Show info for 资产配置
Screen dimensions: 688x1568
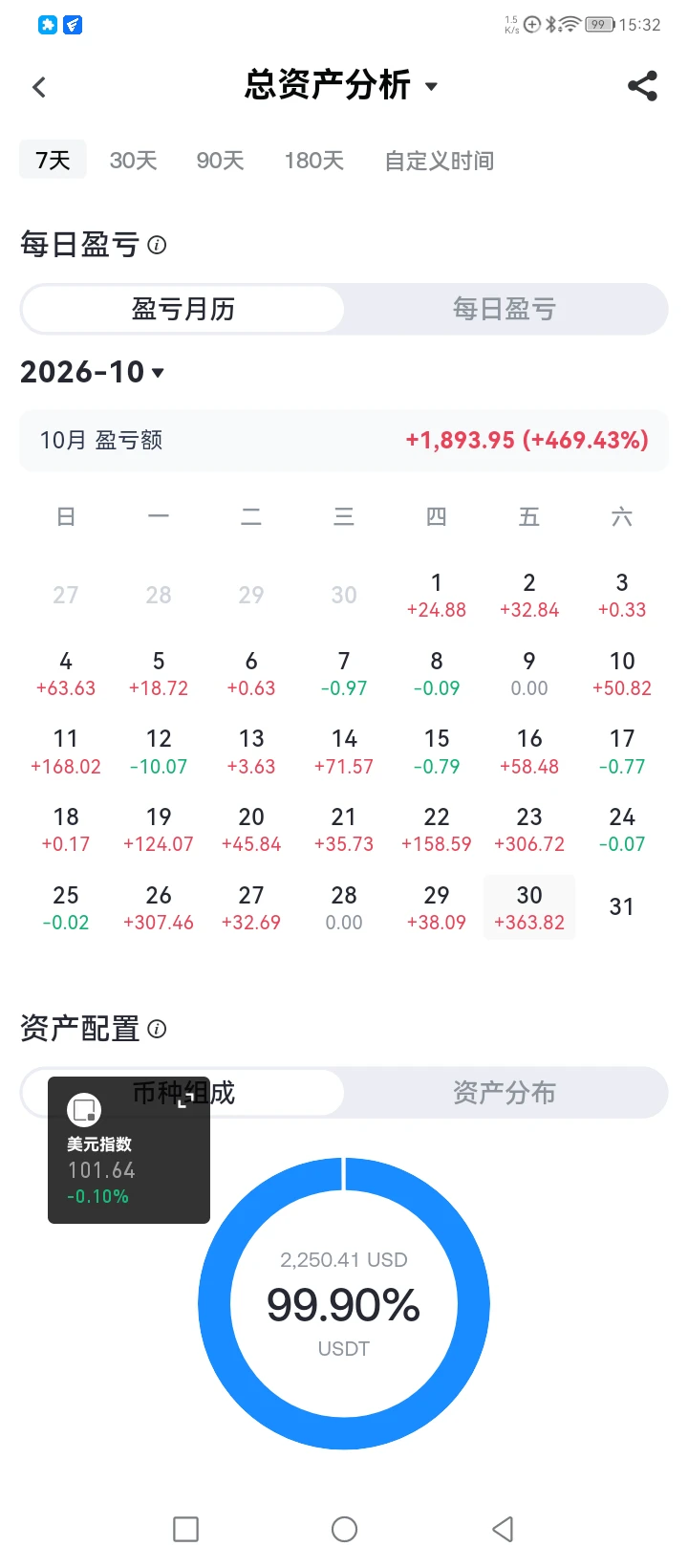158,1029
